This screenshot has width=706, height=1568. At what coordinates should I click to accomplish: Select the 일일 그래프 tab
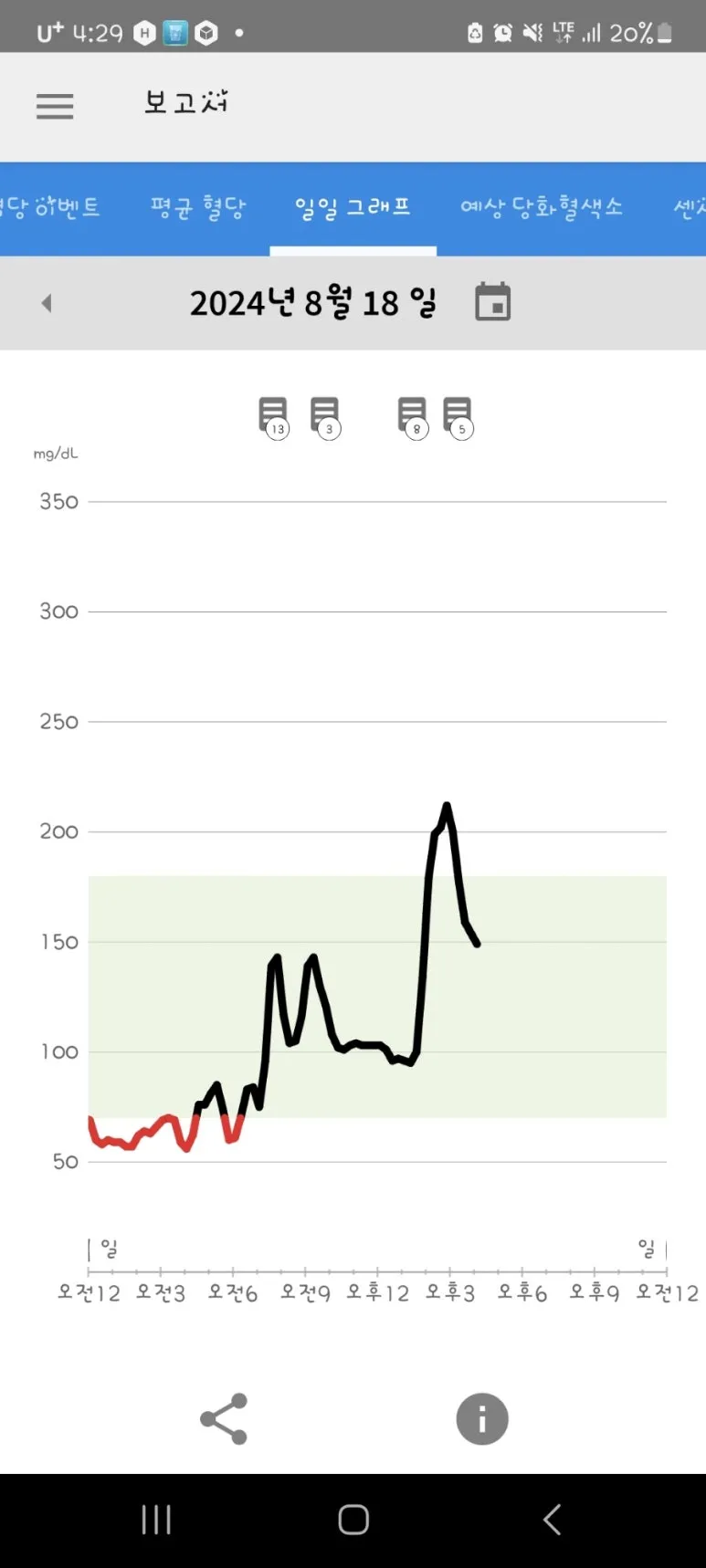pyautogui.click(x=353, y=208)
